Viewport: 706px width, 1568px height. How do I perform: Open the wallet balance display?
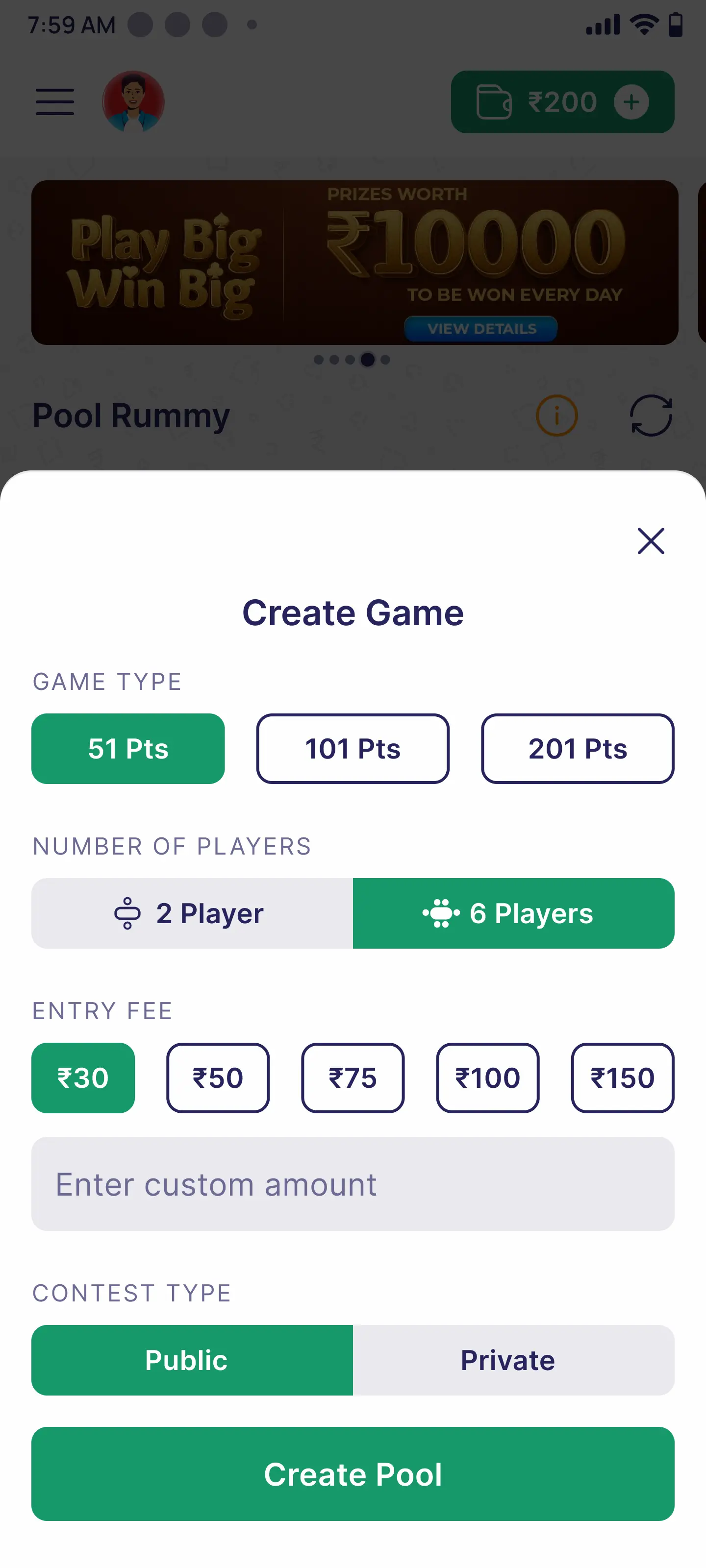coord(560,101)
